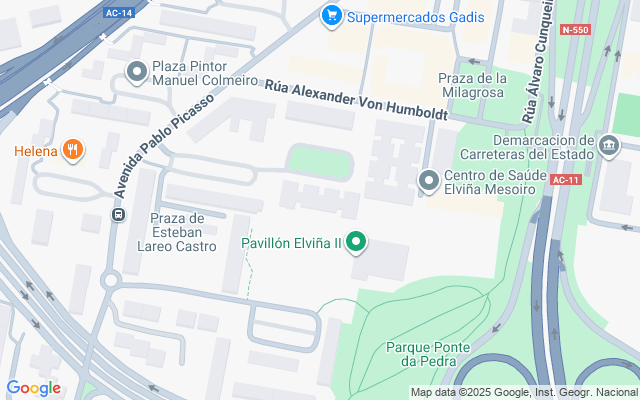Tap the Helena restaurant pin
Image resolution: width=640 pixels, height=400 pixels.
pyautogui.click(x=72, y=151)
